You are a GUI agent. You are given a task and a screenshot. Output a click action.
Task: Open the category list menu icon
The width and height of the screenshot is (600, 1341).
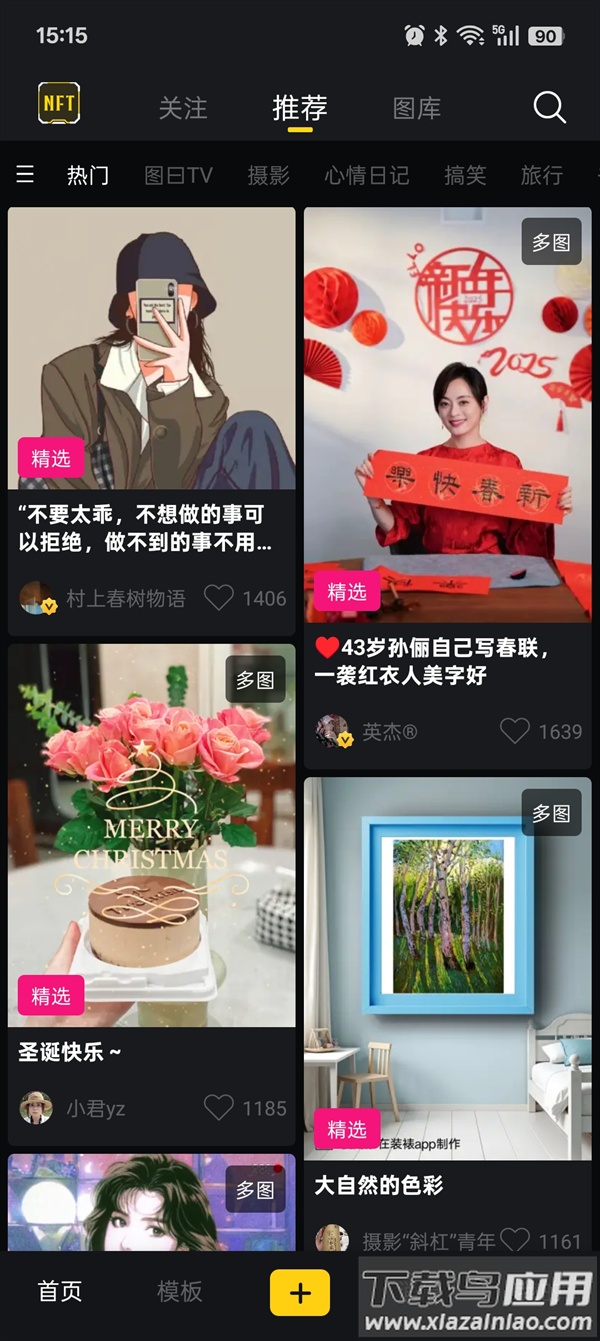(x=25, y=175)
